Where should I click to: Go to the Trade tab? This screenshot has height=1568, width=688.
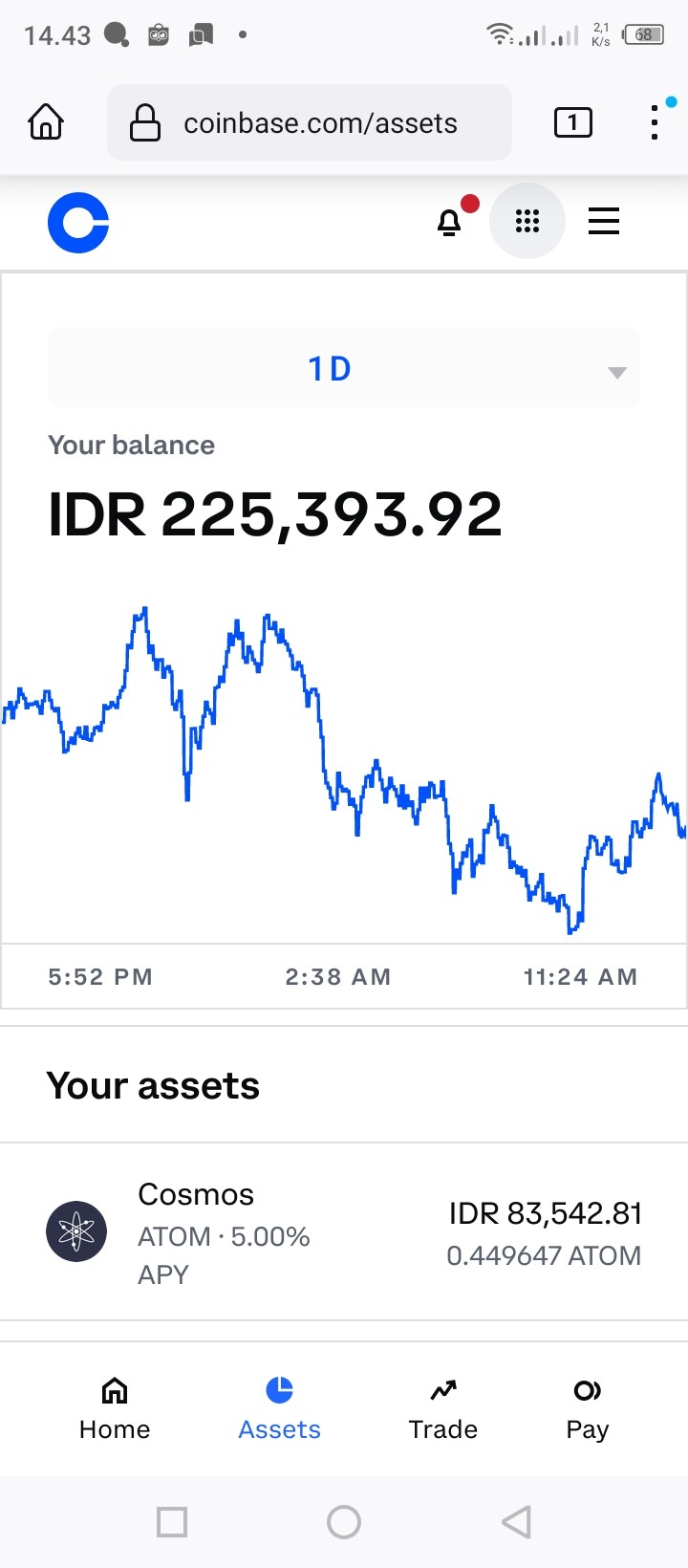pos(443,1408)
